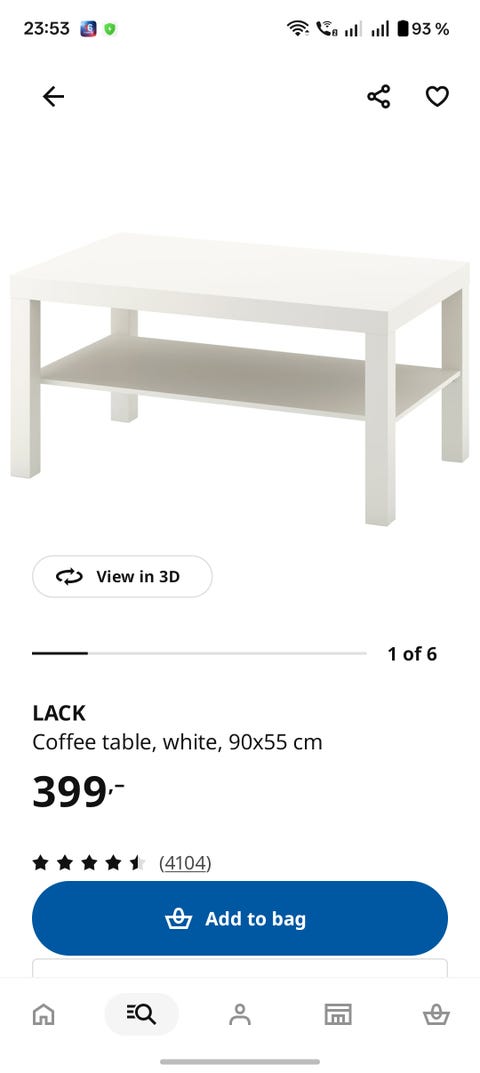This screenshot has height=1073, width=480.
Task: Go back using the arrow icon
Action: click(x=53, y=96)
